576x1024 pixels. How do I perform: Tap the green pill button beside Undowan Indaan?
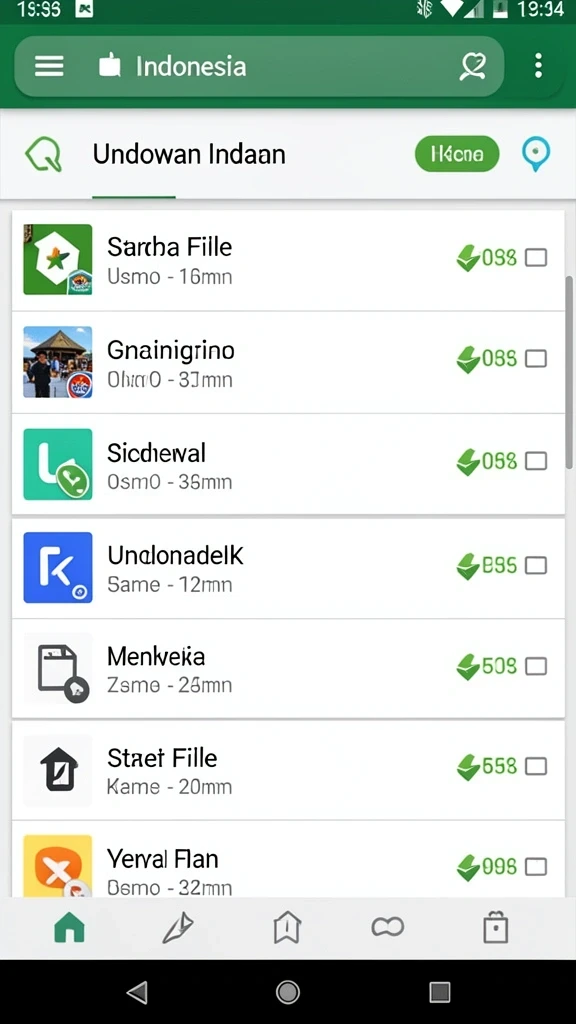coord(457,154)
